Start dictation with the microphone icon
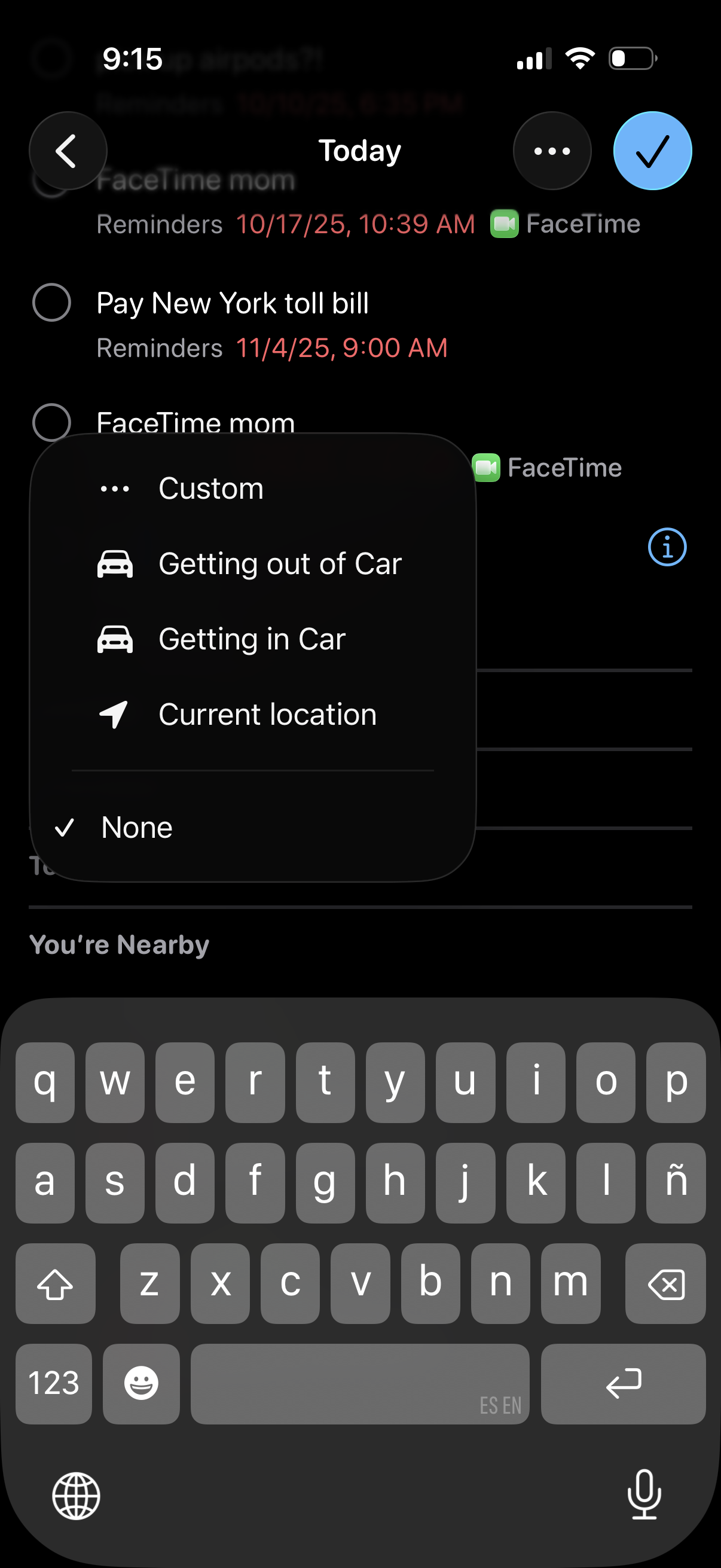 [x=644, y=1497]
